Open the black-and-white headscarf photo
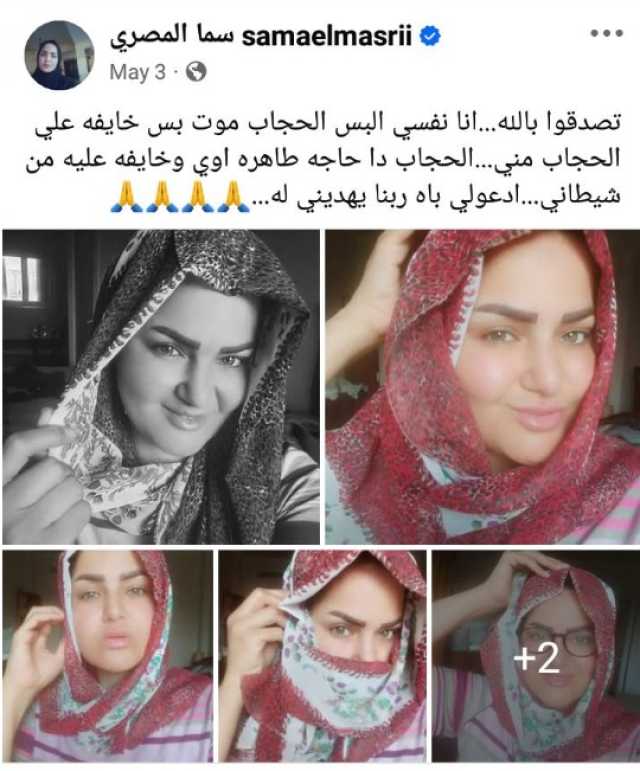This screenshot has height=771, width=640. 161,386
